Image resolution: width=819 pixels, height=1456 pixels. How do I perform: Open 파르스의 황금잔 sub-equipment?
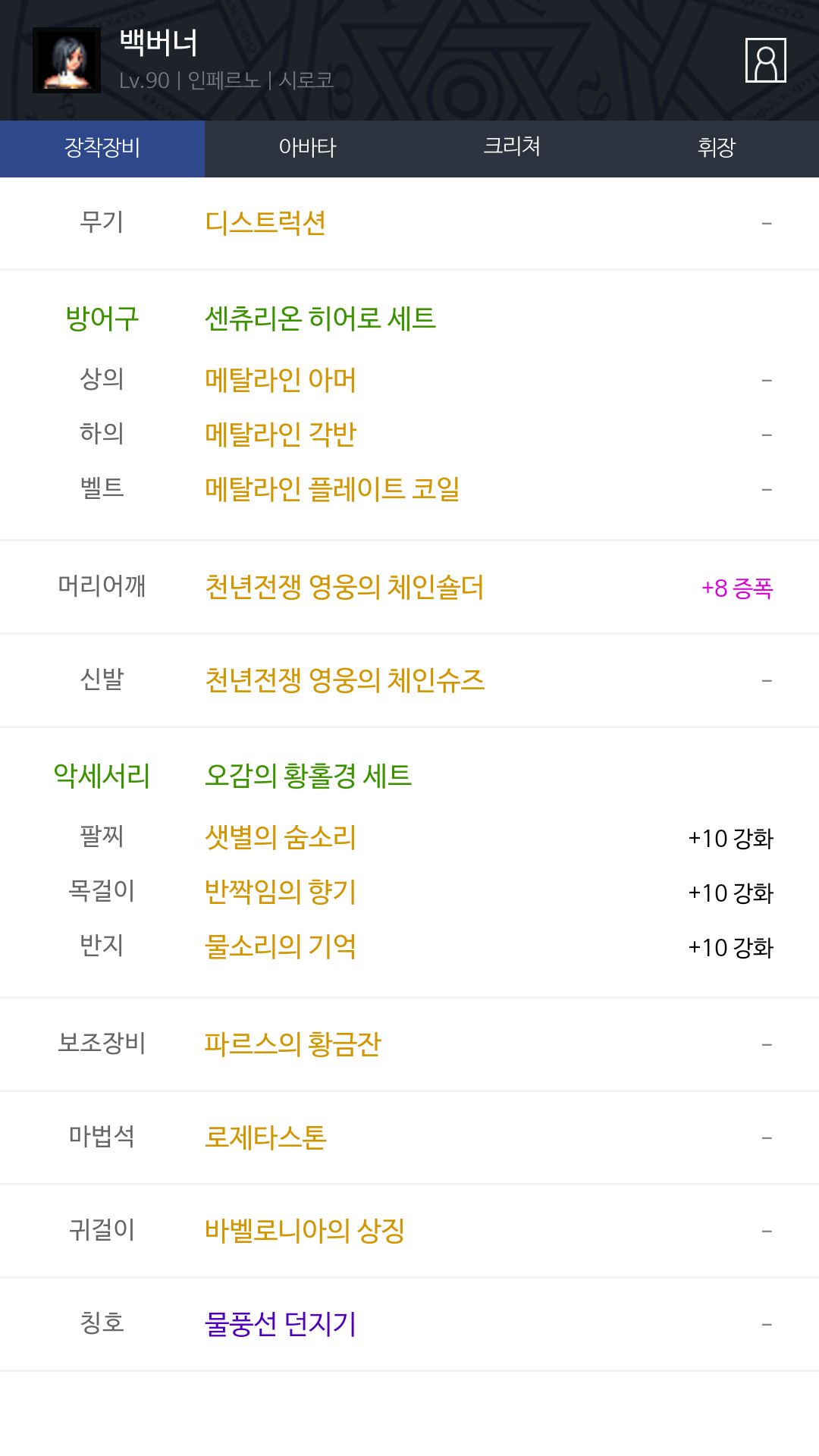coord(293,1044)
